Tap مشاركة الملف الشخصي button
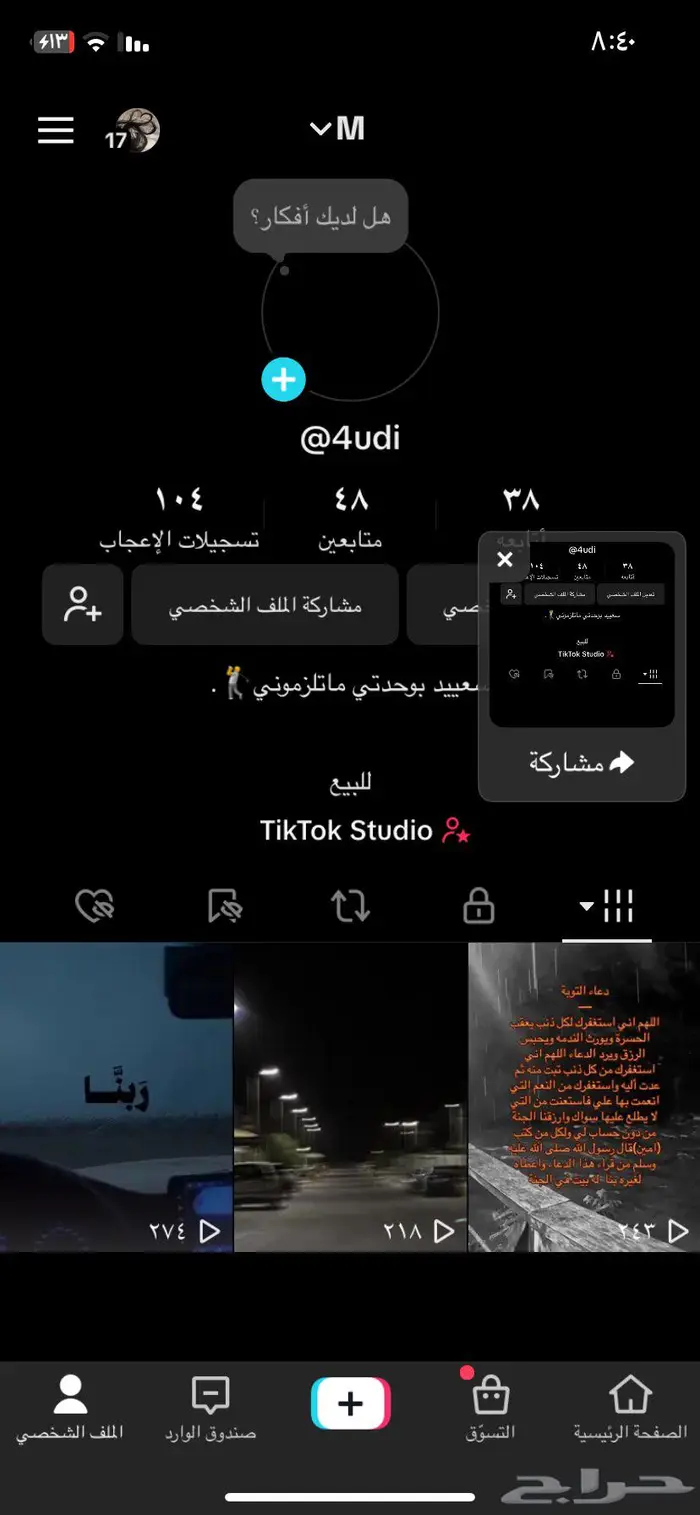 point(265,605)
